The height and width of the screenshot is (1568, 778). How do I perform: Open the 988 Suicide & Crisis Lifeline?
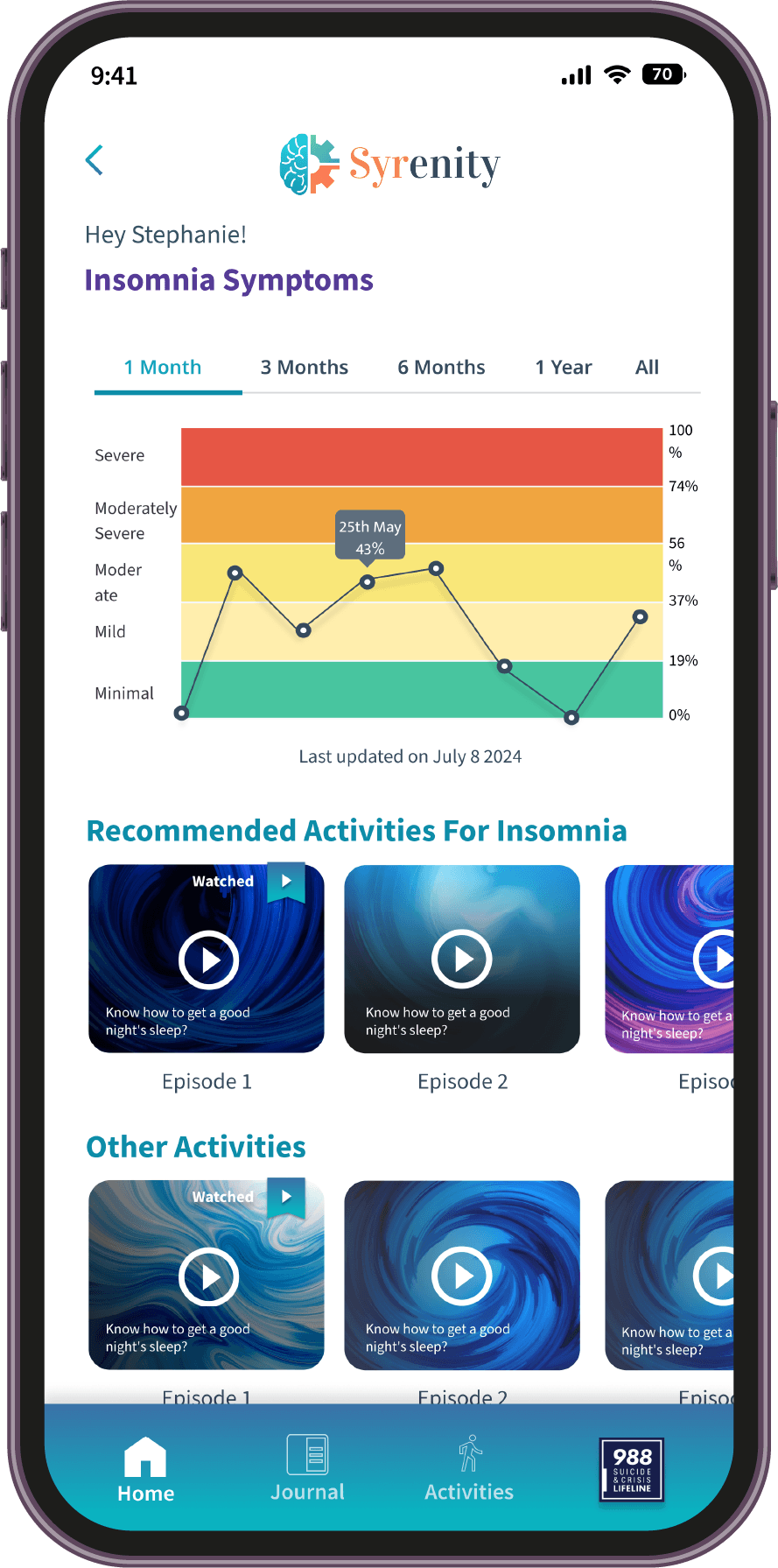click(631, 1470)
